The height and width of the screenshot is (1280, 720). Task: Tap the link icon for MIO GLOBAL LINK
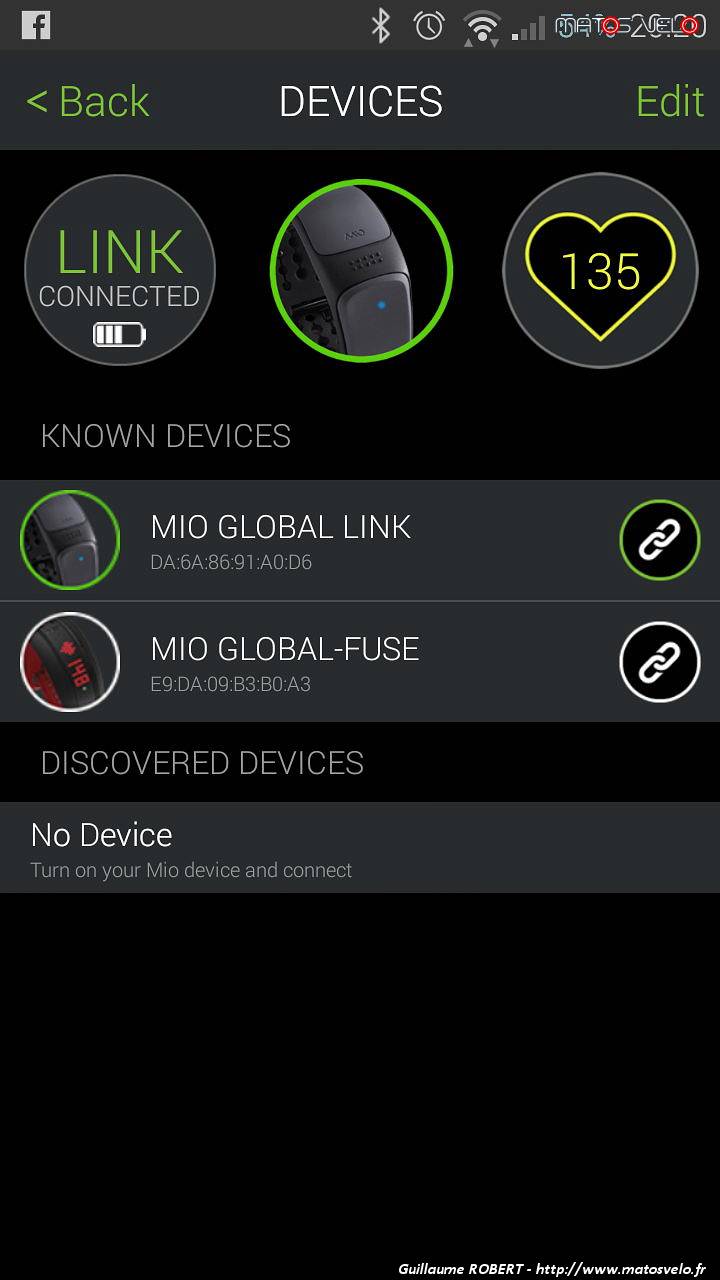tap(660, 540)
